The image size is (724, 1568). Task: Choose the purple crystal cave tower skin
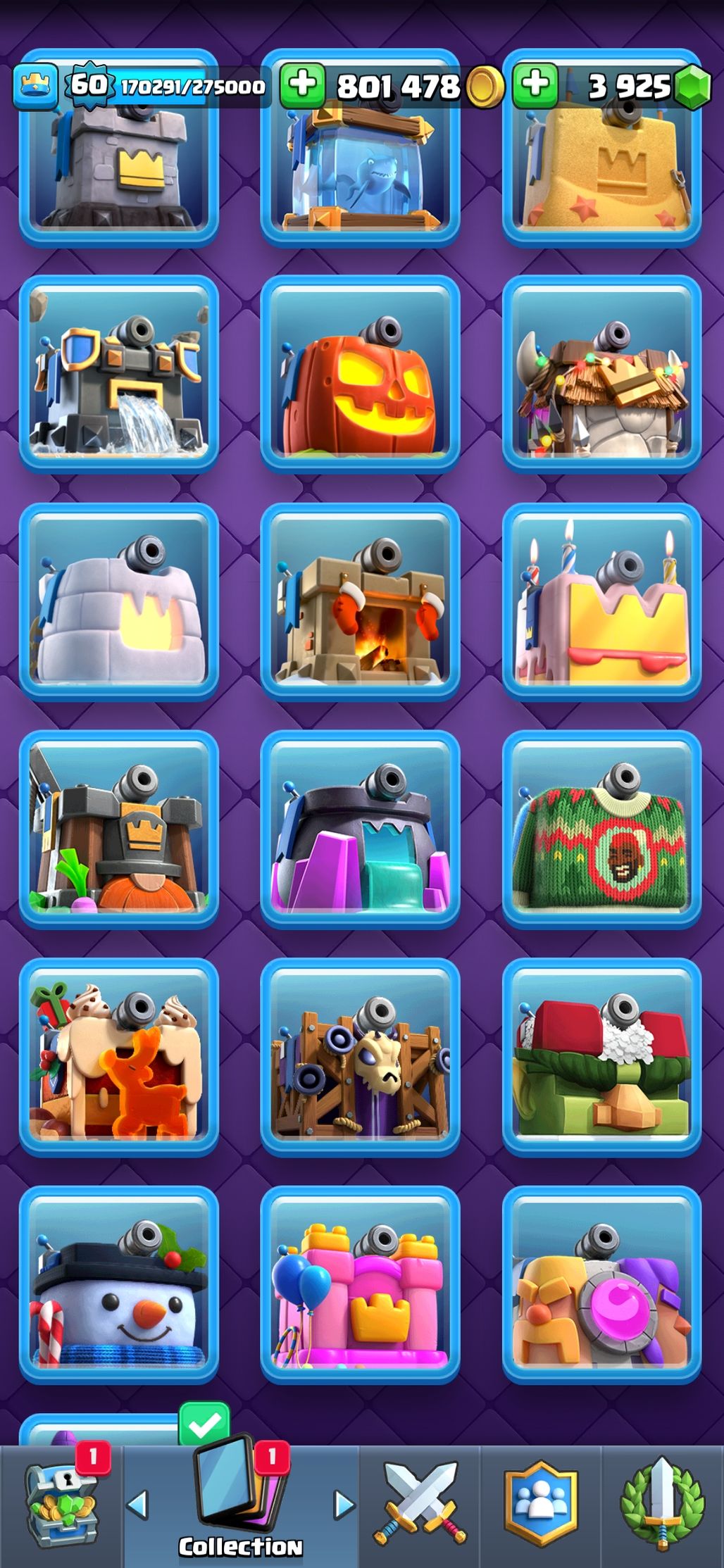coord(360,829)
